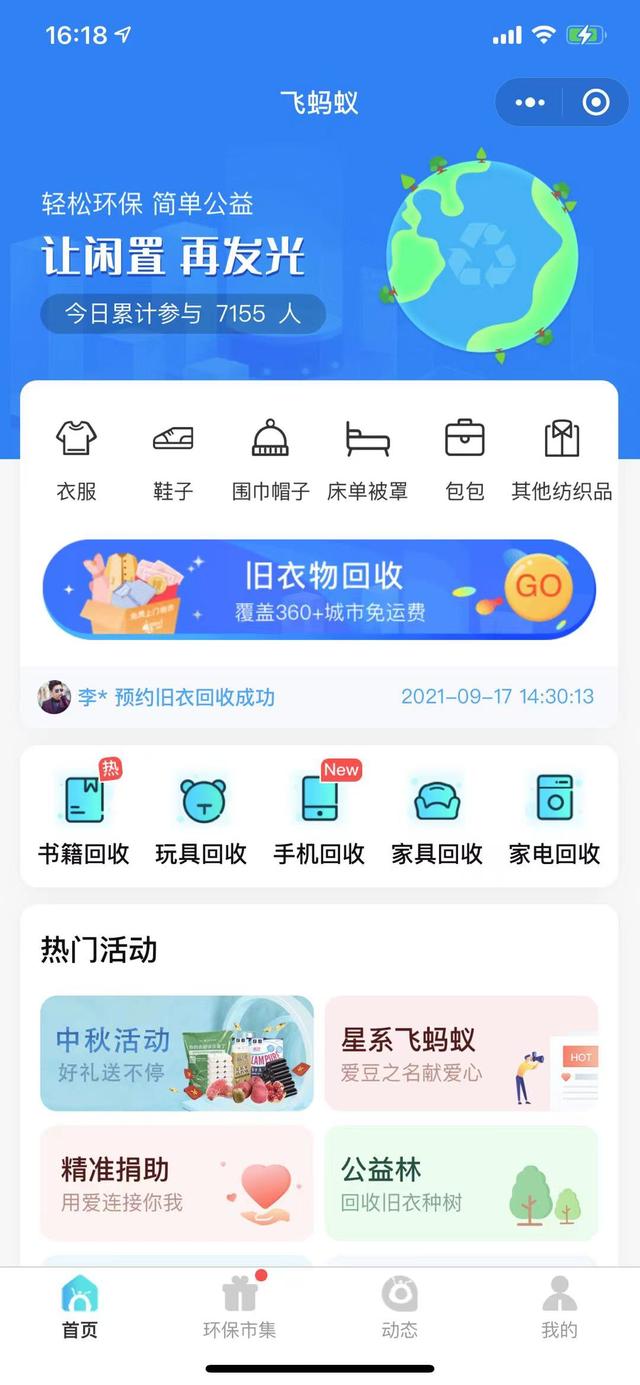Open the 精准捐助 donation card
The height and width of the screenshot is (1385, 640).
tap(177, 1183)
